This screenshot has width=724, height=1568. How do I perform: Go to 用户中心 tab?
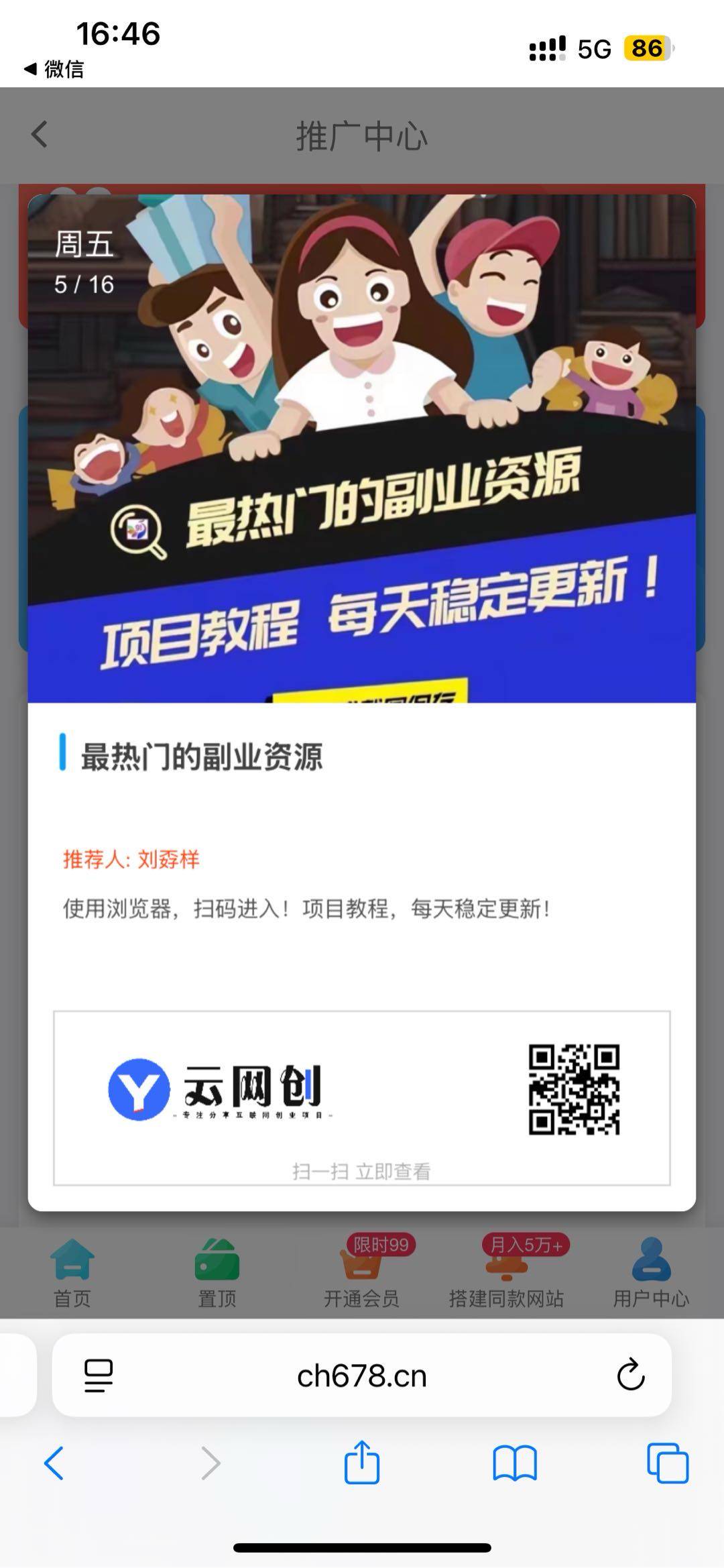[x=650, y=1272]
